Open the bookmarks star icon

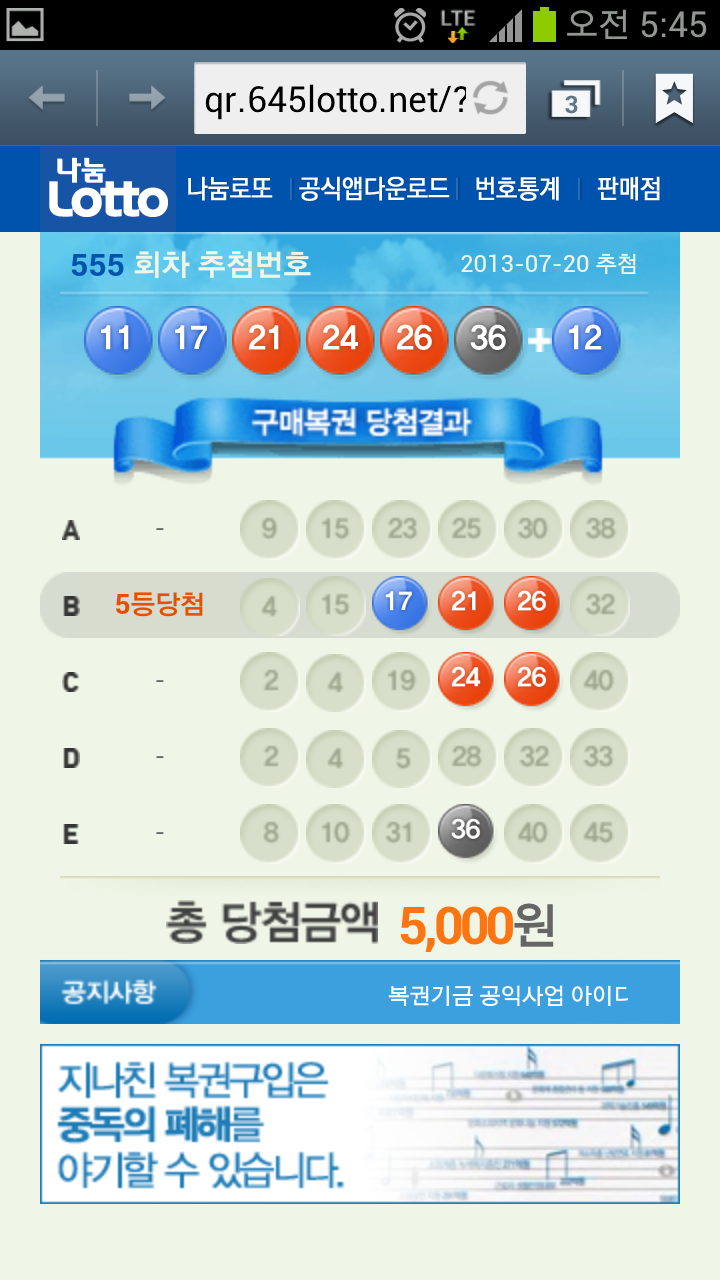tap(674, 98)
